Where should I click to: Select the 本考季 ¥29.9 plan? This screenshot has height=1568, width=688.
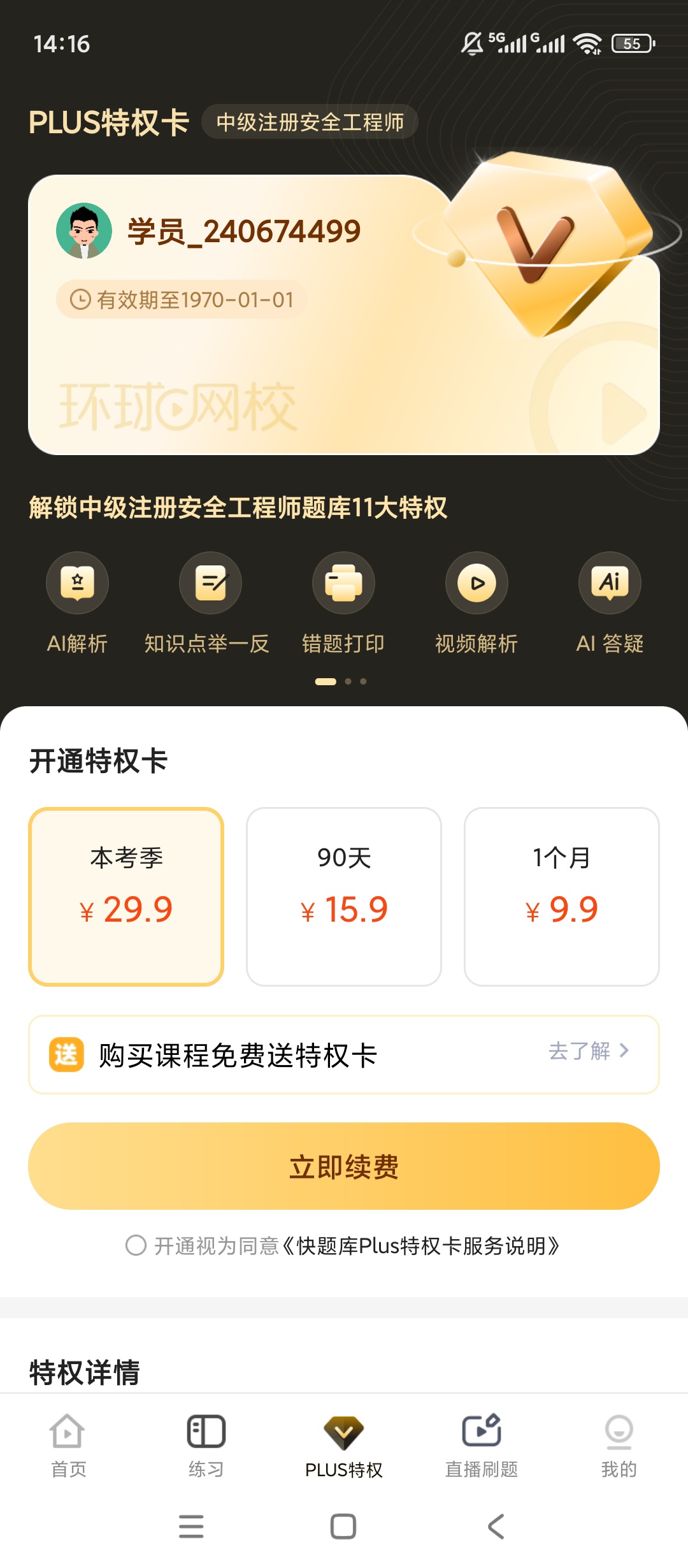click(126, 897)
